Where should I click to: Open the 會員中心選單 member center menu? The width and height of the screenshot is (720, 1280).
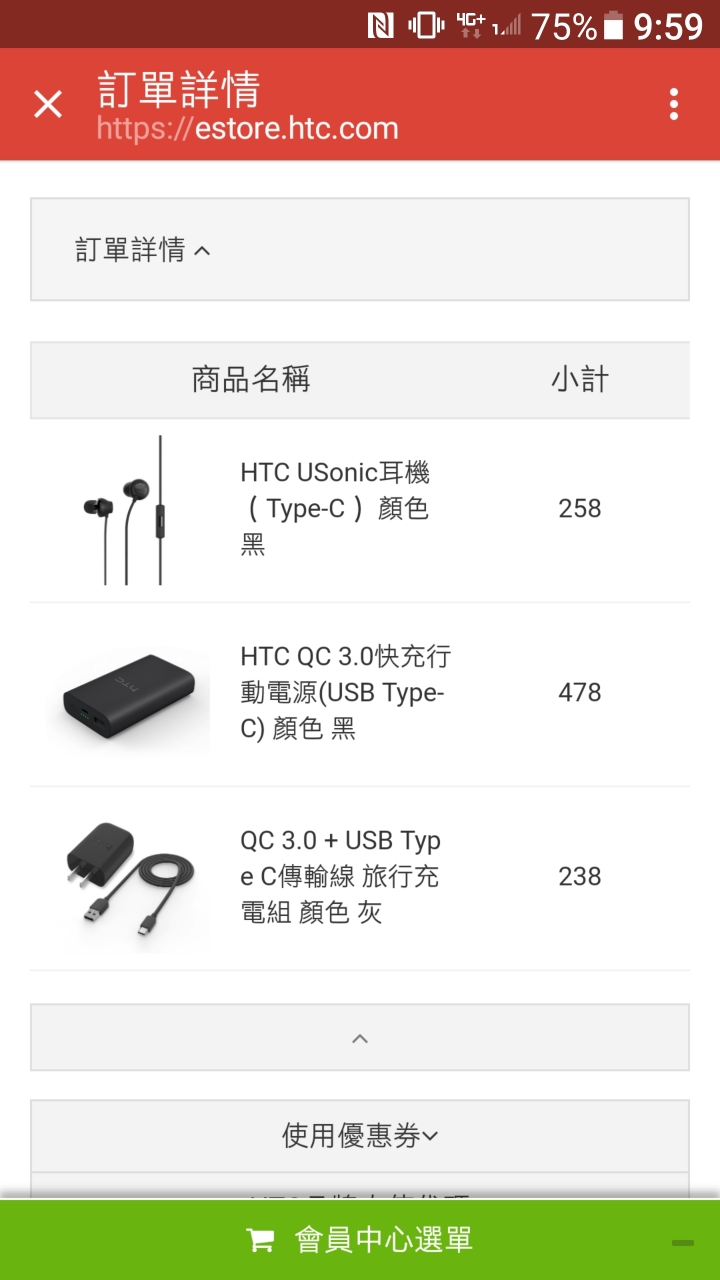360,1240
